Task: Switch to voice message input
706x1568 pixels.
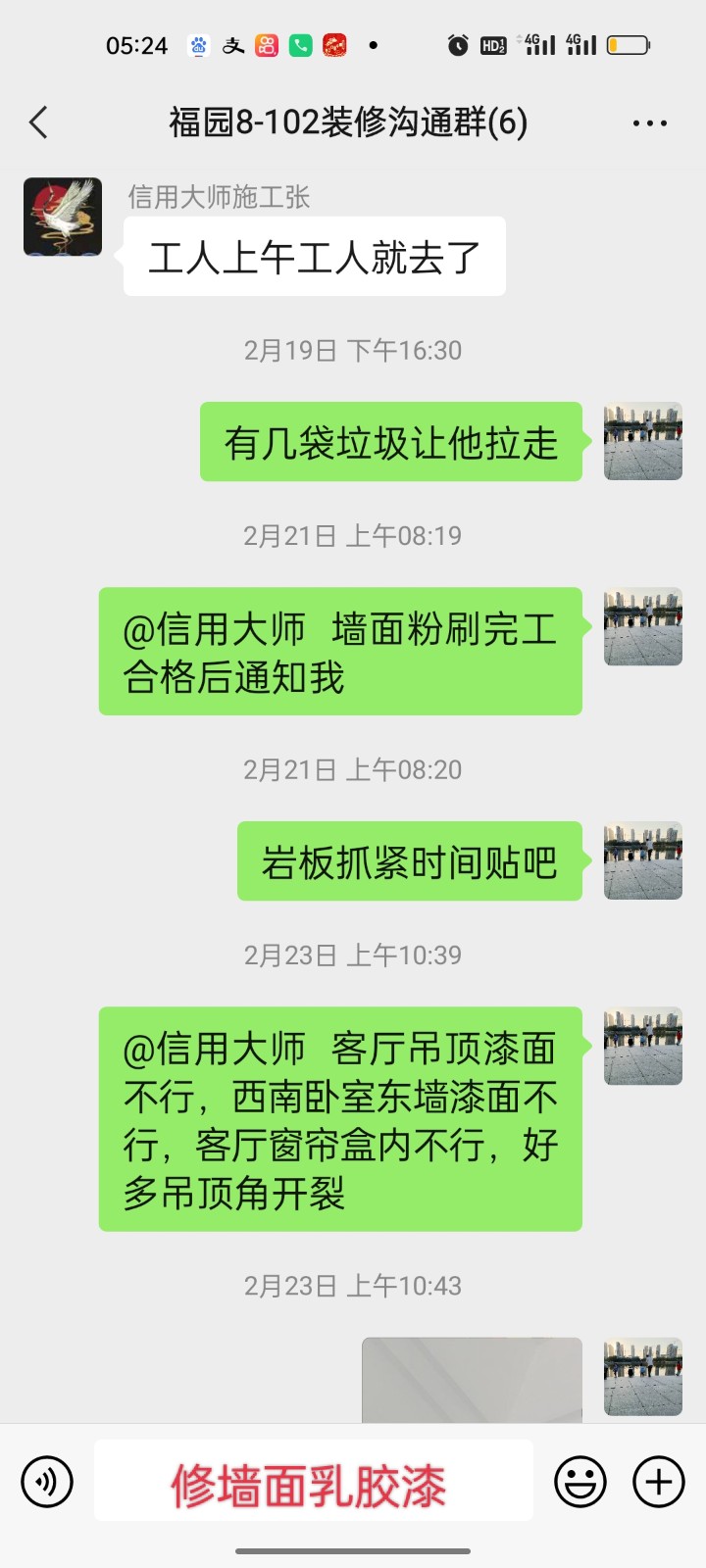Action: tap(47, 1481)
